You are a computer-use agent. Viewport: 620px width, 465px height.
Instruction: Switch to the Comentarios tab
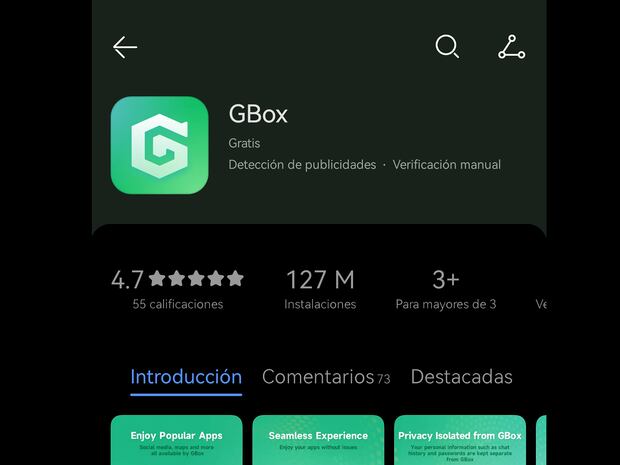[x=325, y=377]
